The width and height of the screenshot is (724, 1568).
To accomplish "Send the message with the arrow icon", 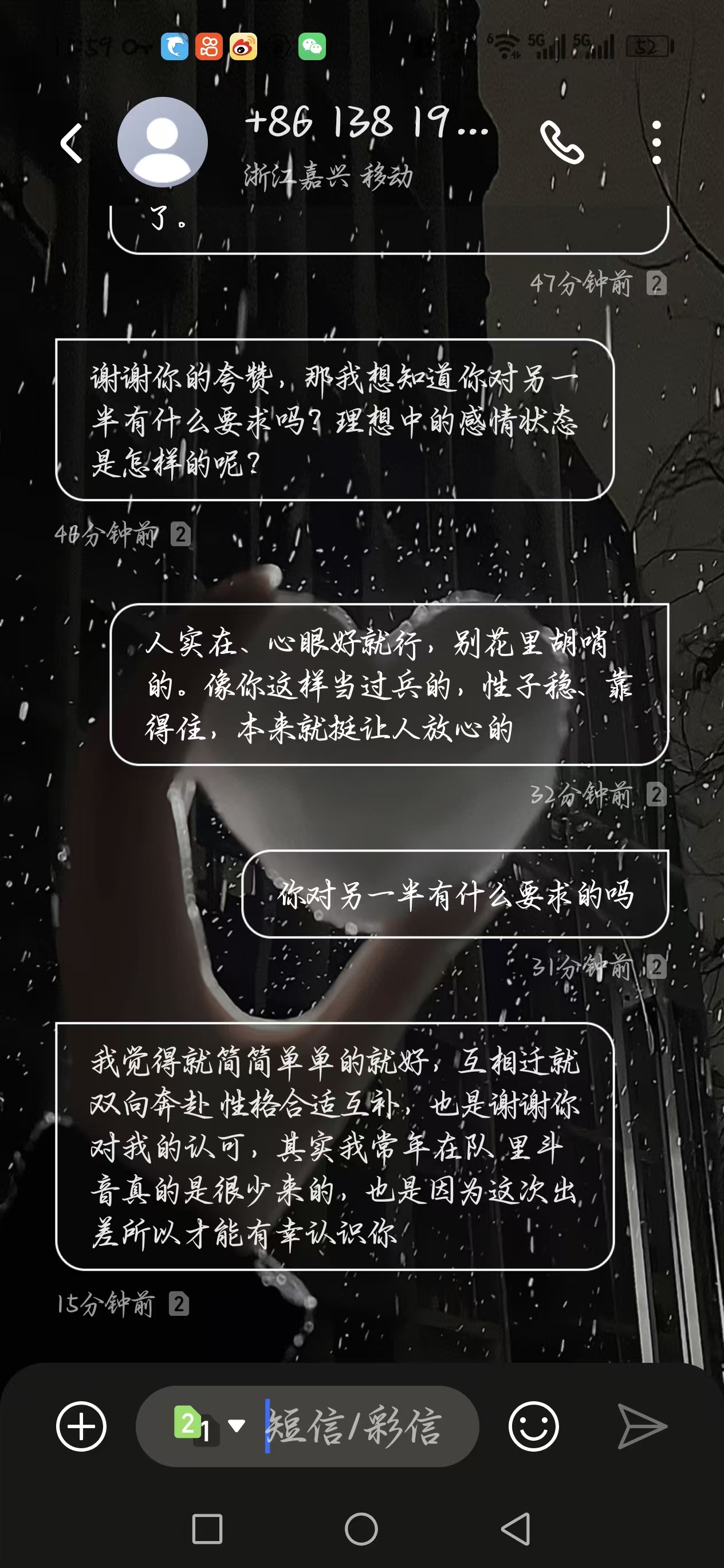I will [x=642, y=1426].
